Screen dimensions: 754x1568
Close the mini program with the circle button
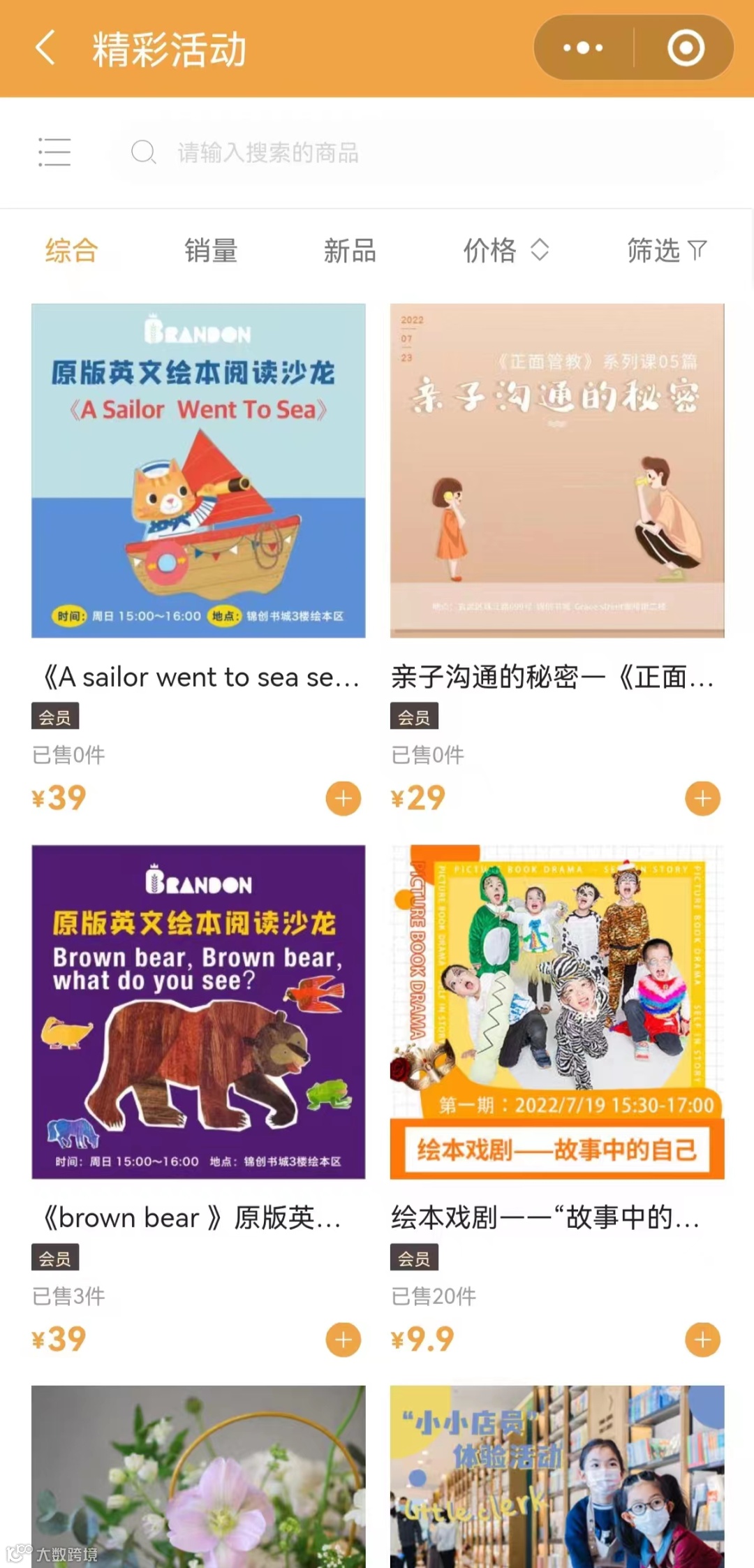[686, 48]
